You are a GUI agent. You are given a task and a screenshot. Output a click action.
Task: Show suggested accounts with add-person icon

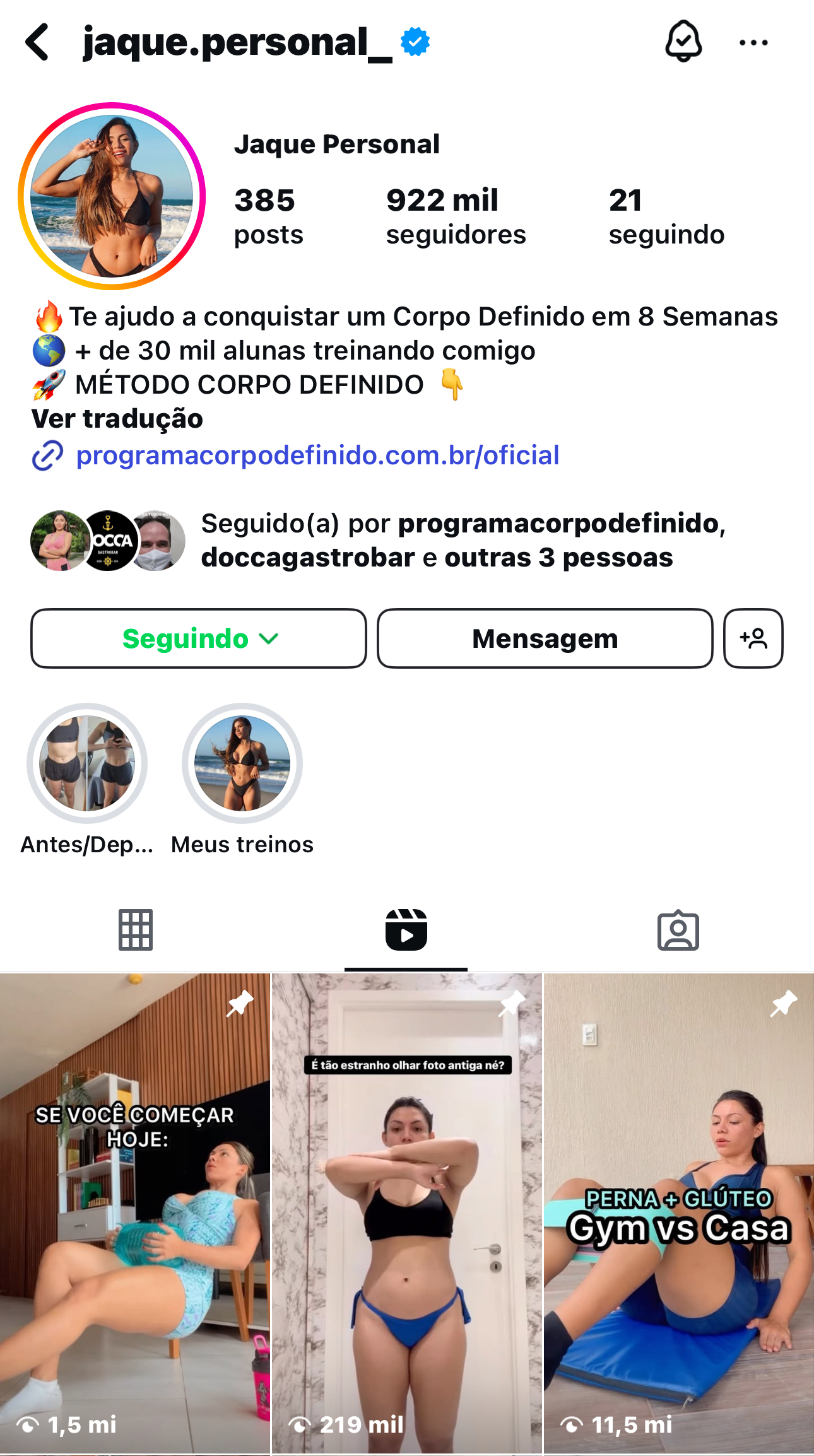click(x=753, y=638)
